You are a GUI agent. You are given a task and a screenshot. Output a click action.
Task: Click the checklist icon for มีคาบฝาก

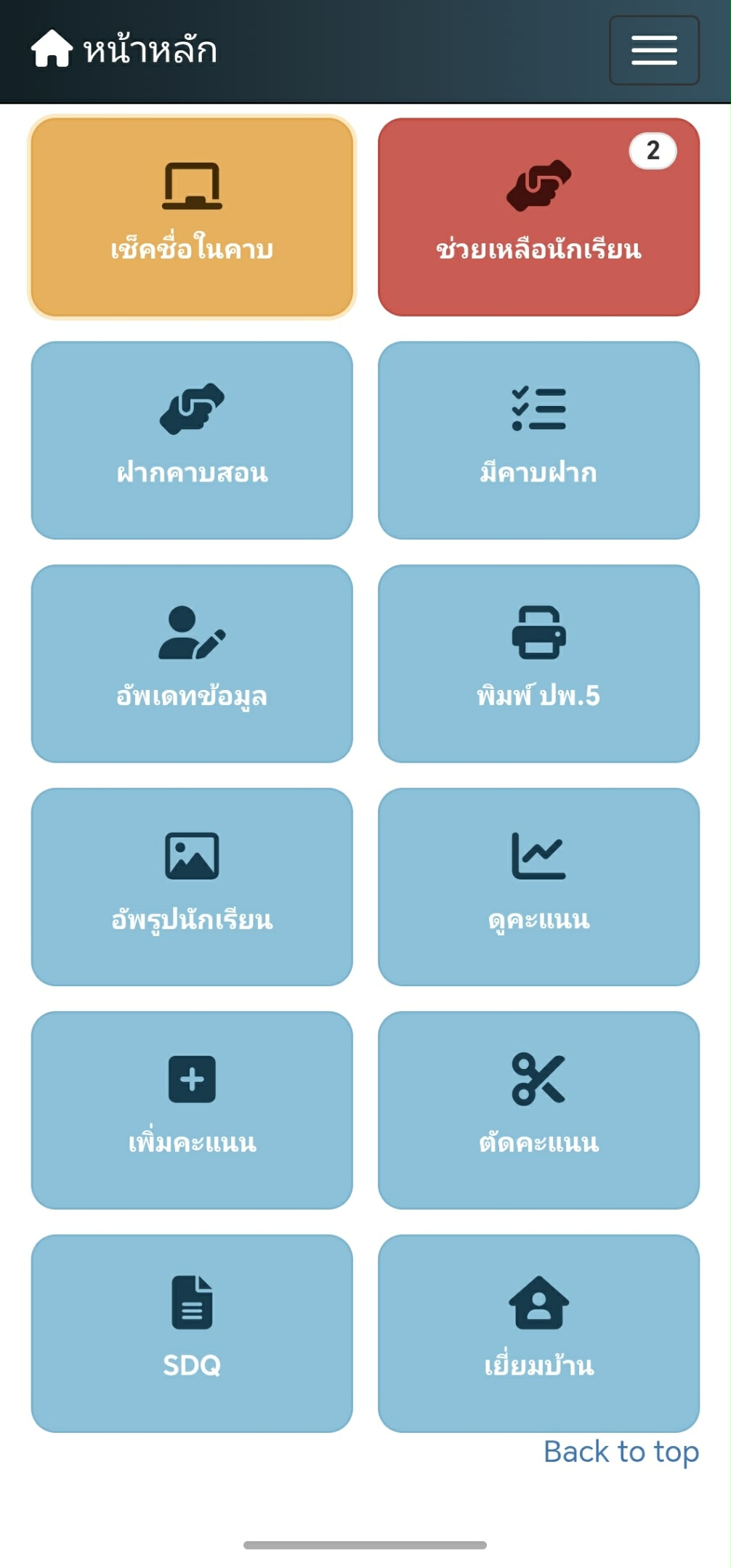coord(538,409)
